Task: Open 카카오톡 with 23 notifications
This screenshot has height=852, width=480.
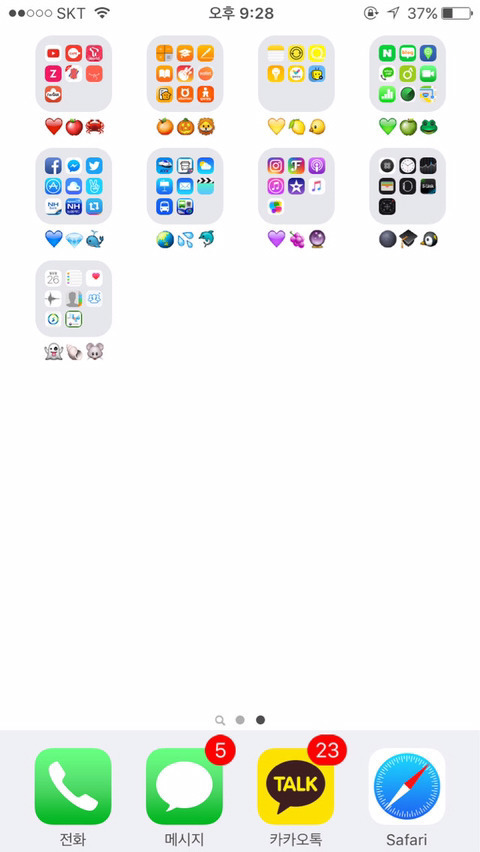Action: tap(296, 786)
